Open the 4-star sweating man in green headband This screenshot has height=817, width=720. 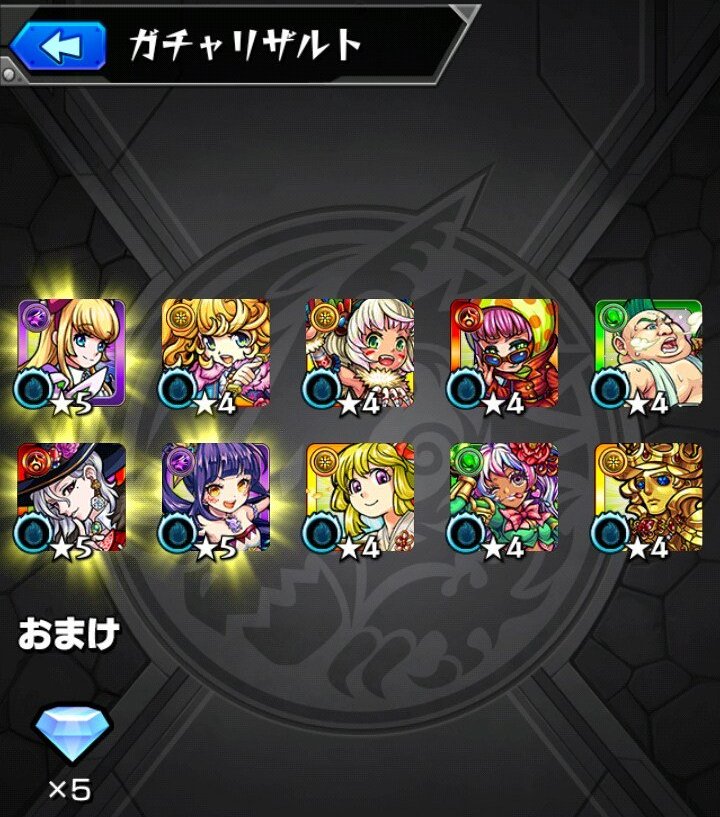[x=647, y=354]
